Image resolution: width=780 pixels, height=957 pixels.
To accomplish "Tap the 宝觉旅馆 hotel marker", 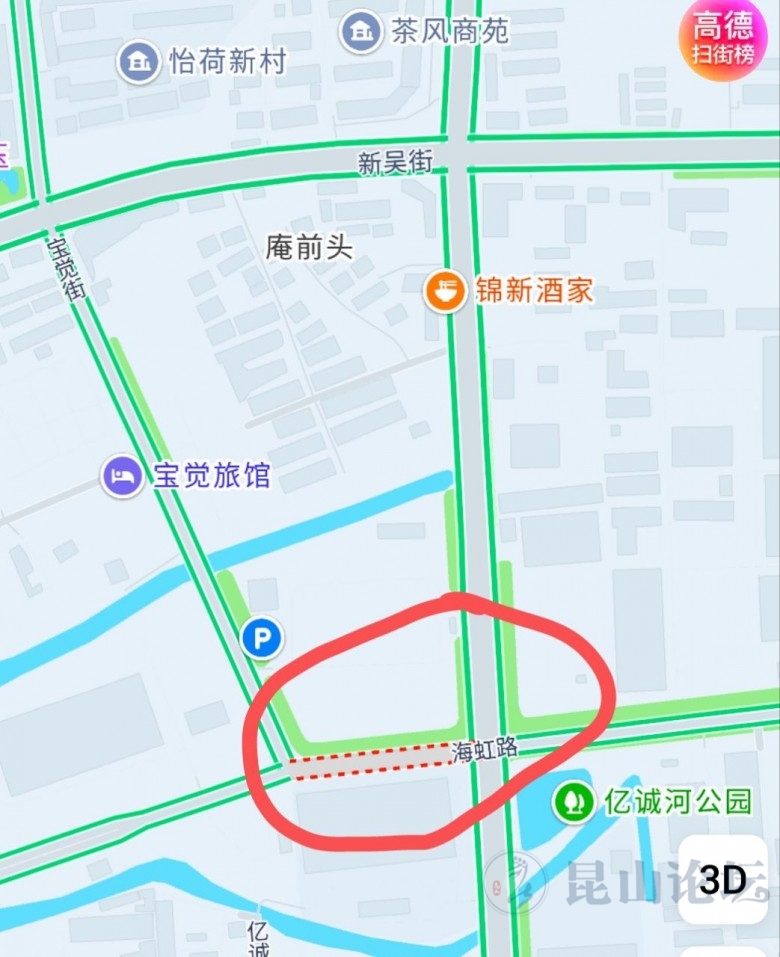I will [123, 475].
